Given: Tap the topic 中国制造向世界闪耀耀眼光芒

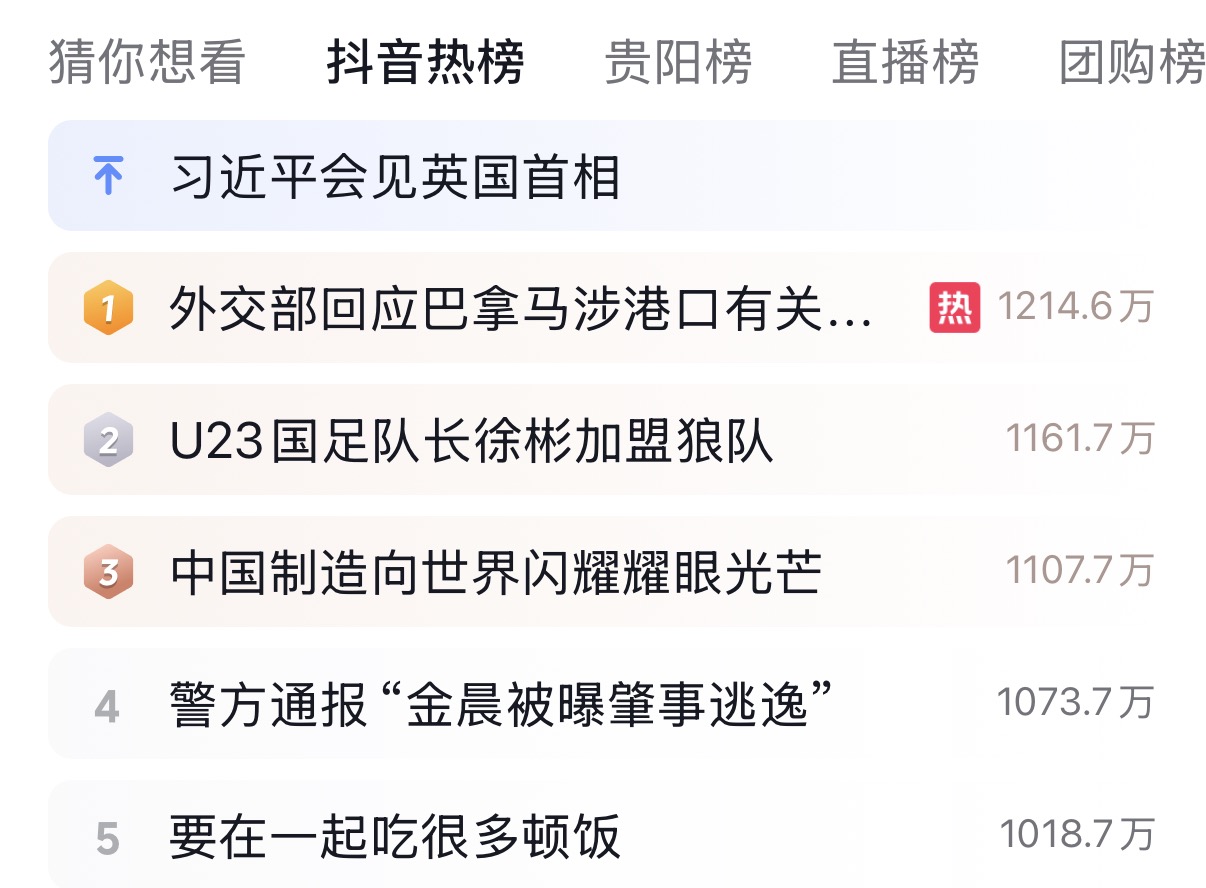Looking at the screenshot, I should pyautogui.click(x=496, y=573).
